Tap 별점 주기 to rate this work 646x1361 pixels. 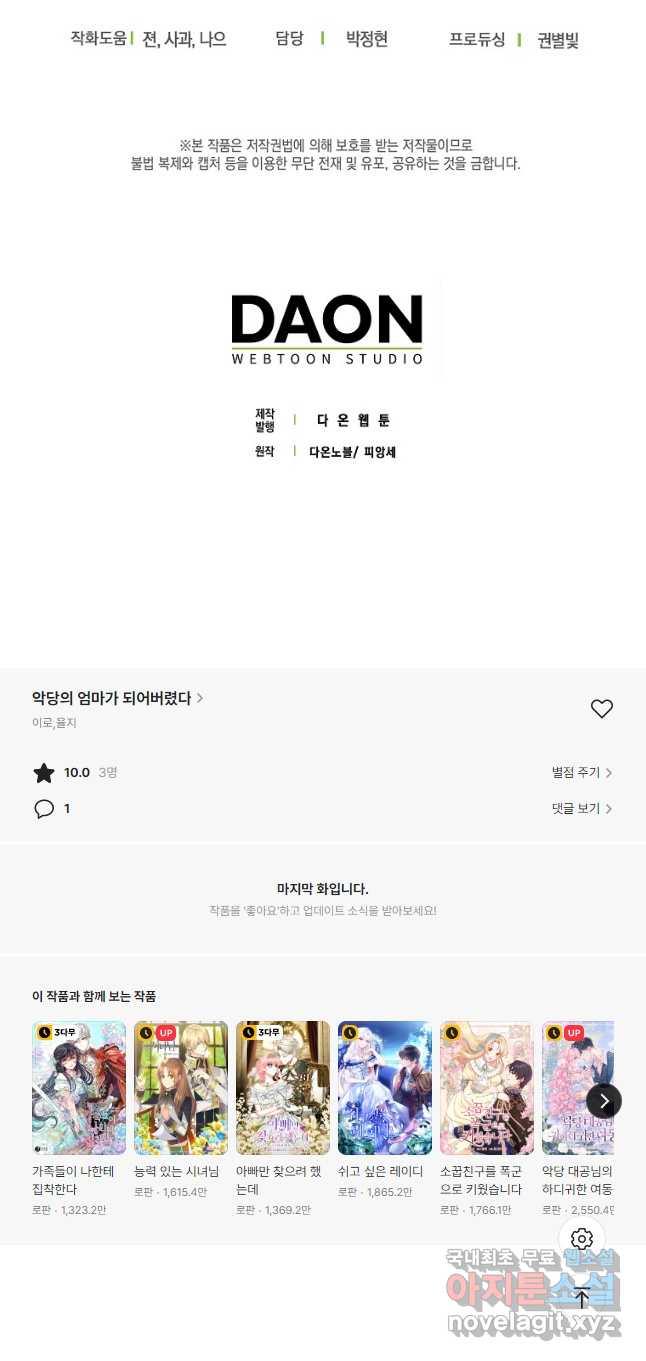[x=581, y=772]
